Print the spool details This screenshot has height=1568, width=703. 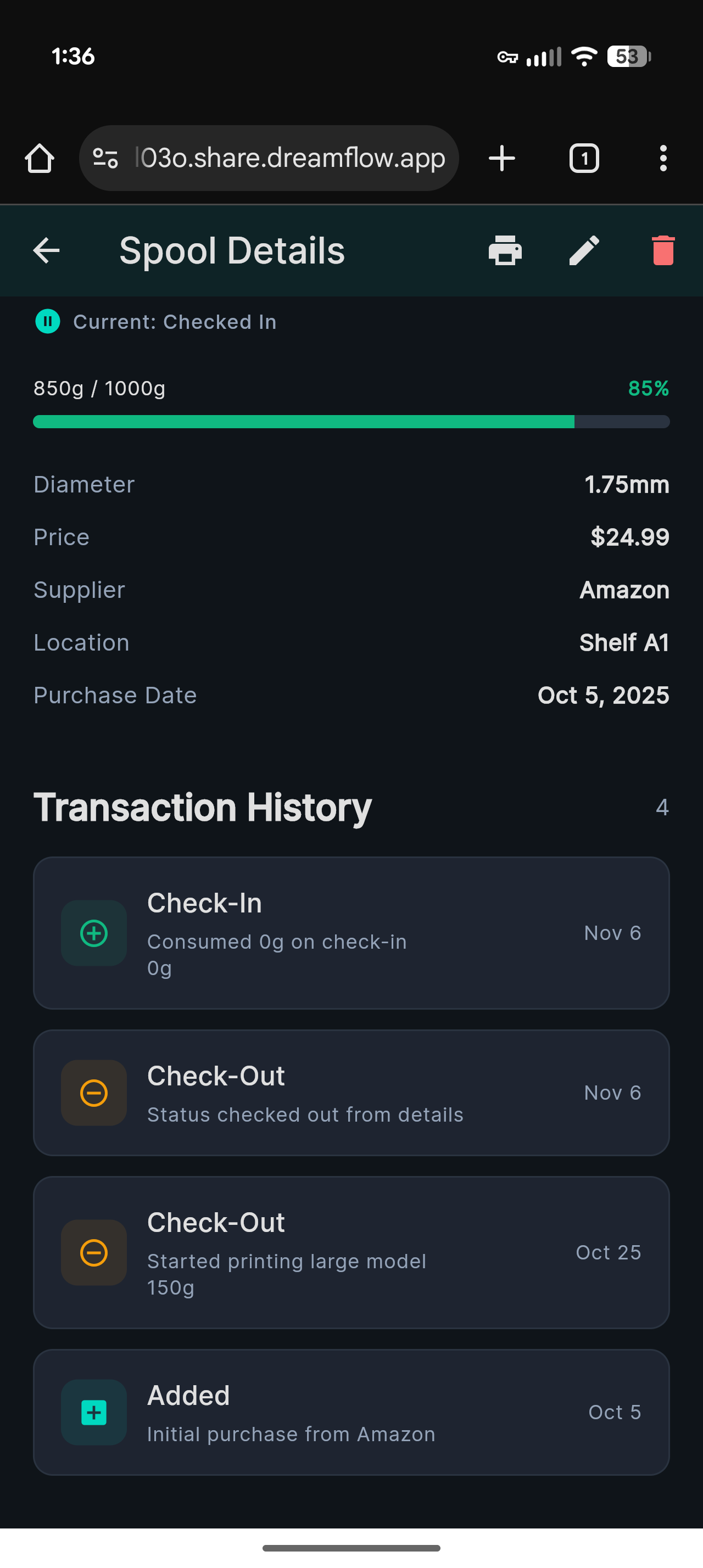pyautogui.click(x=505, y=250)
